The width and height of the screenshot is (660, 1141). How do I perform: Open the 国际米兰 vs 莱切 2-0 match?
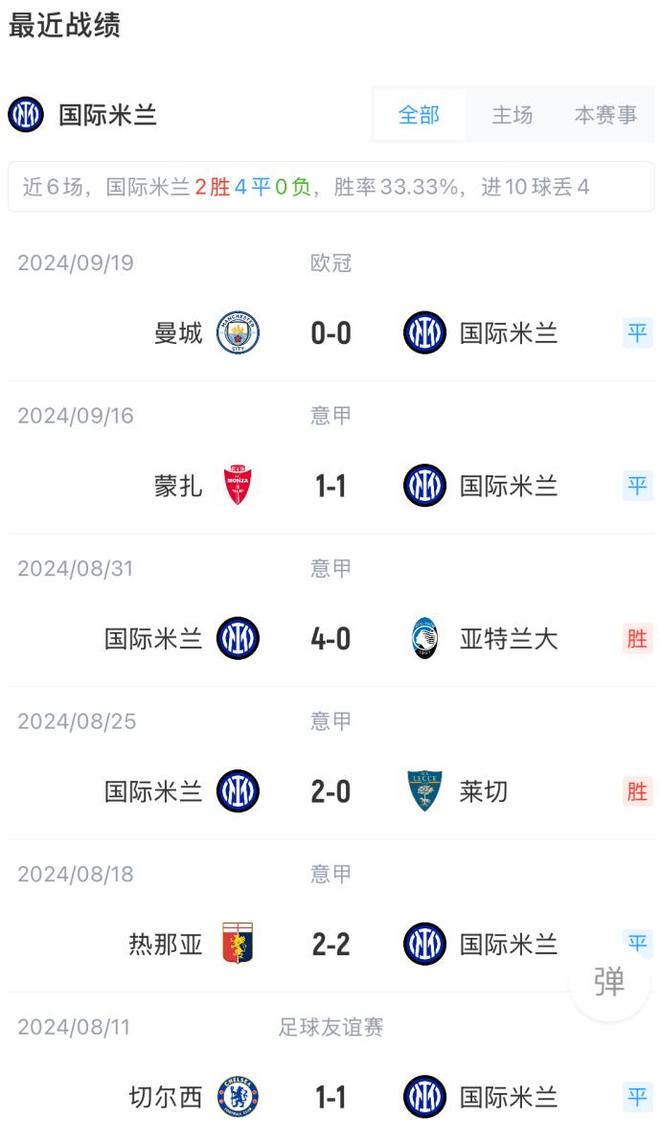(331, 791)
